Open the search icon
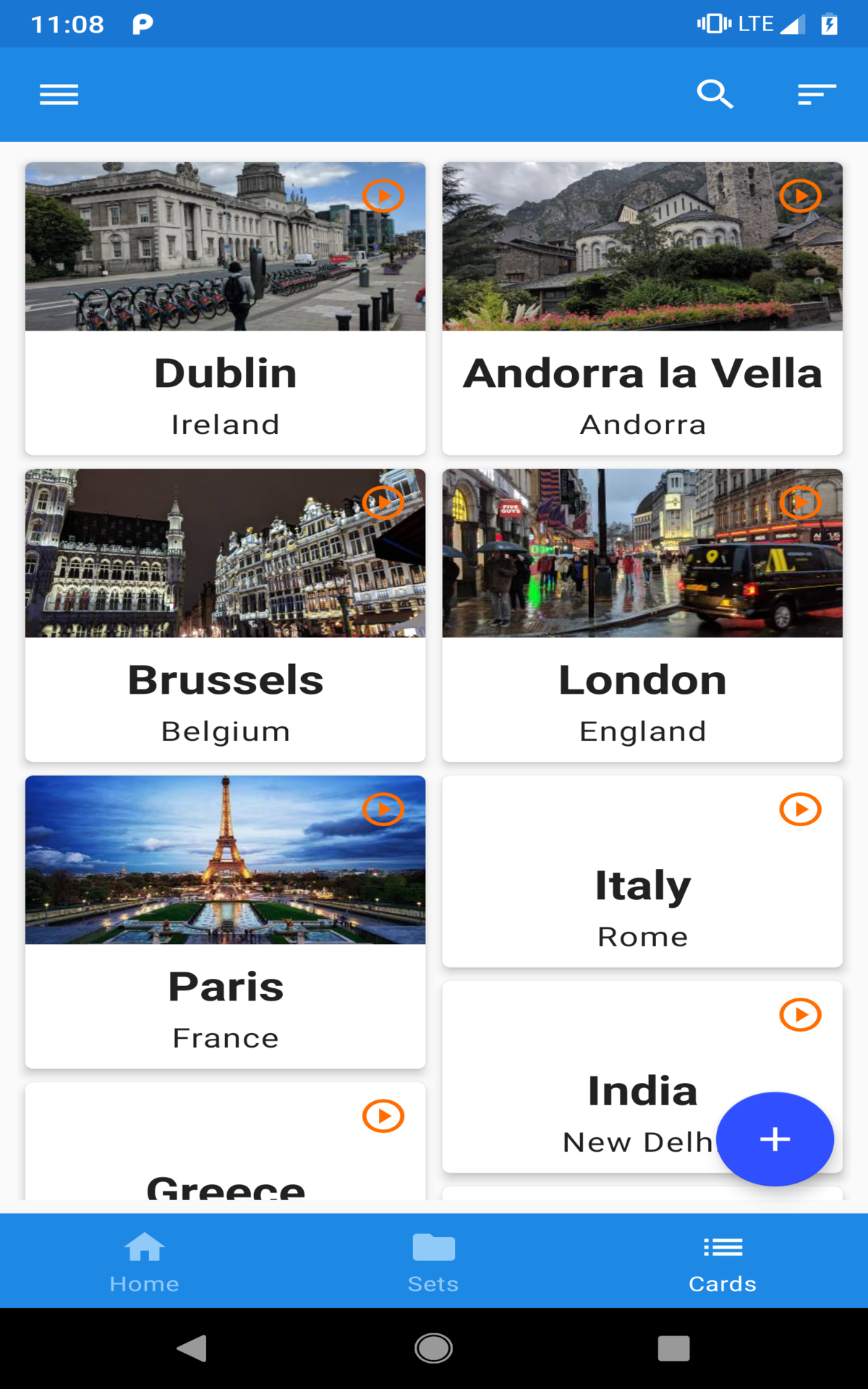Screen dimensions: 868x1389 715,95
